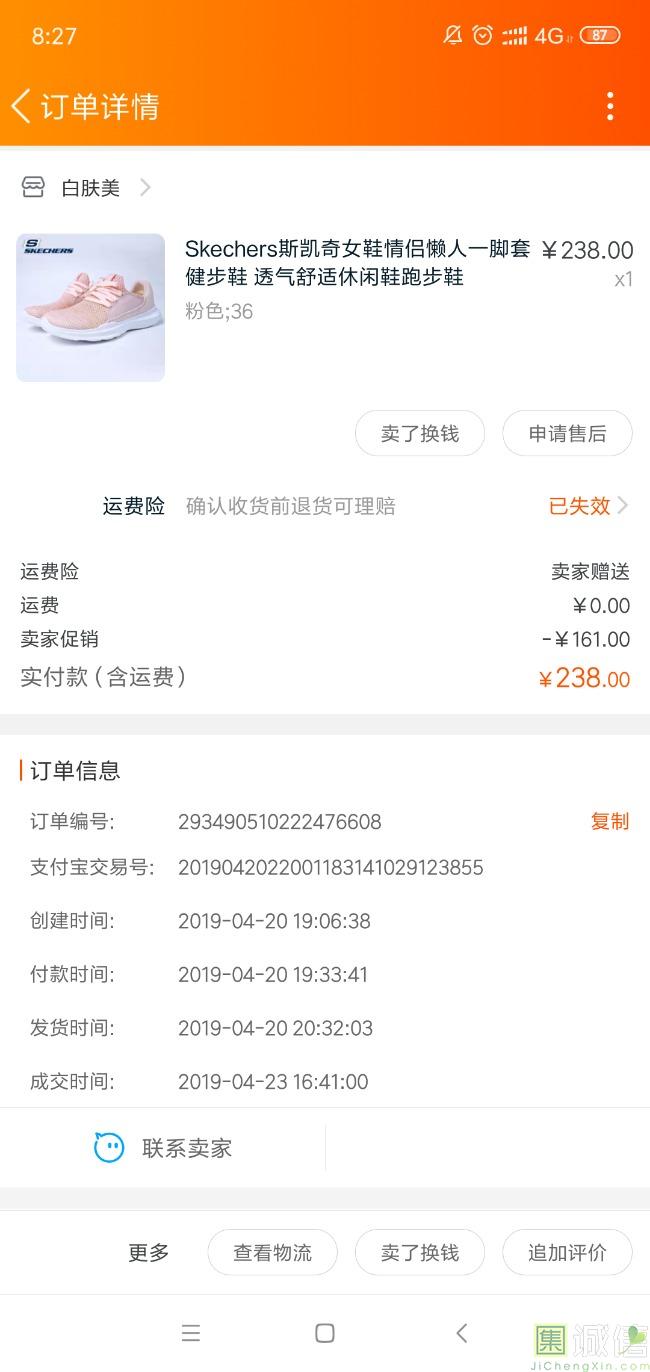Go back from order details
This screenshot has height=1372, width=650.
22,106
